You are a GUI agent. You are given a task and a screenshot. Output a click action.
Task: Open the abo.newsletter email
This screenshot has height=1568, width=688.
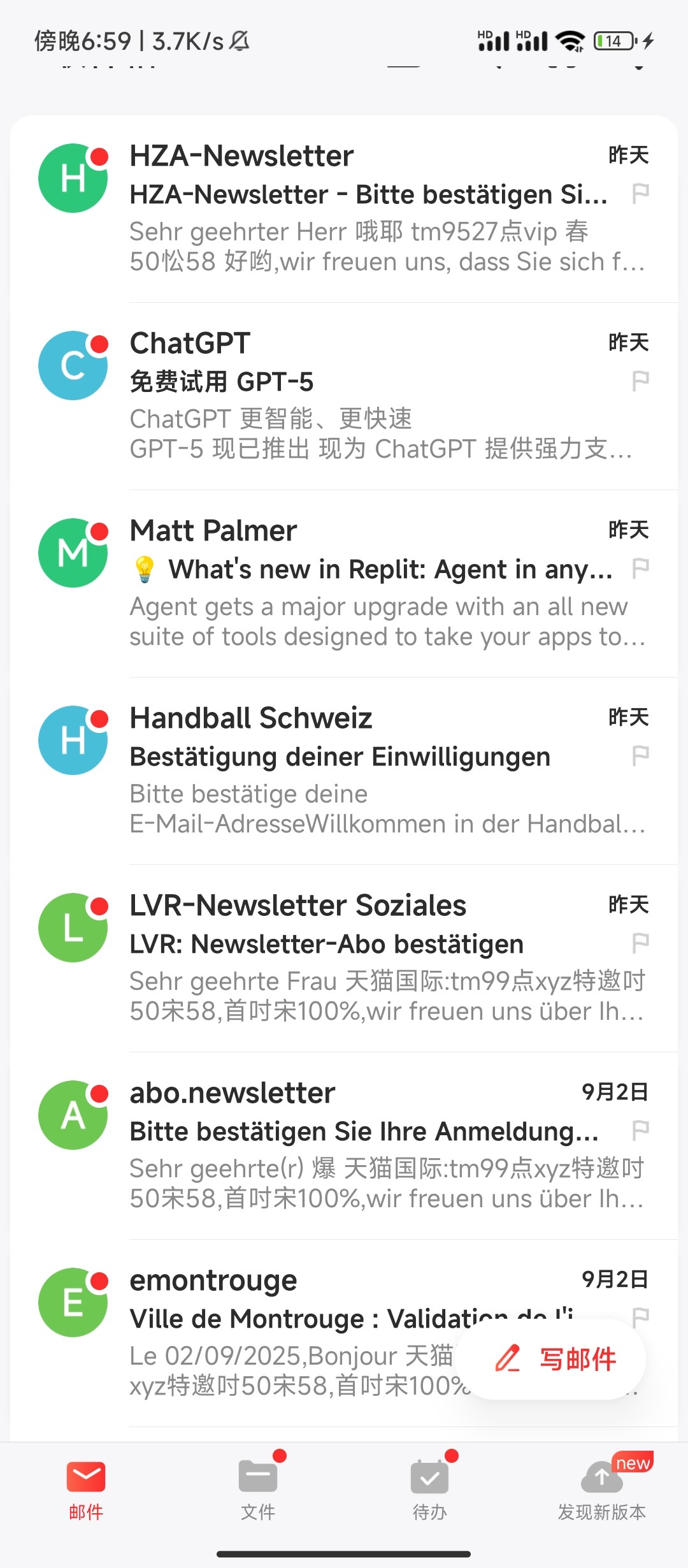click(368, 1145)
